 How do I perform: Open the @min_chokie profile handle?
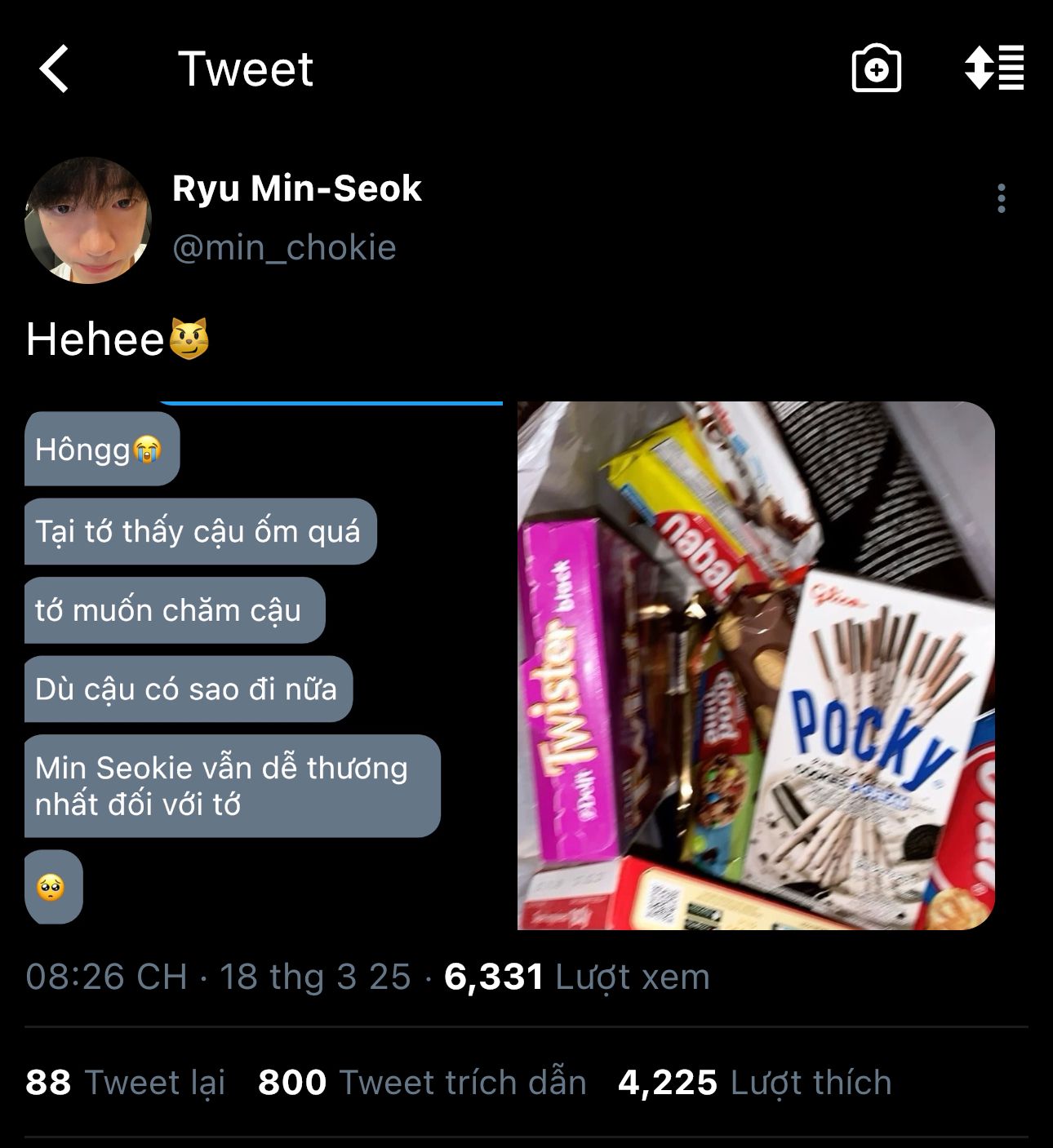(x=284, y=247)
